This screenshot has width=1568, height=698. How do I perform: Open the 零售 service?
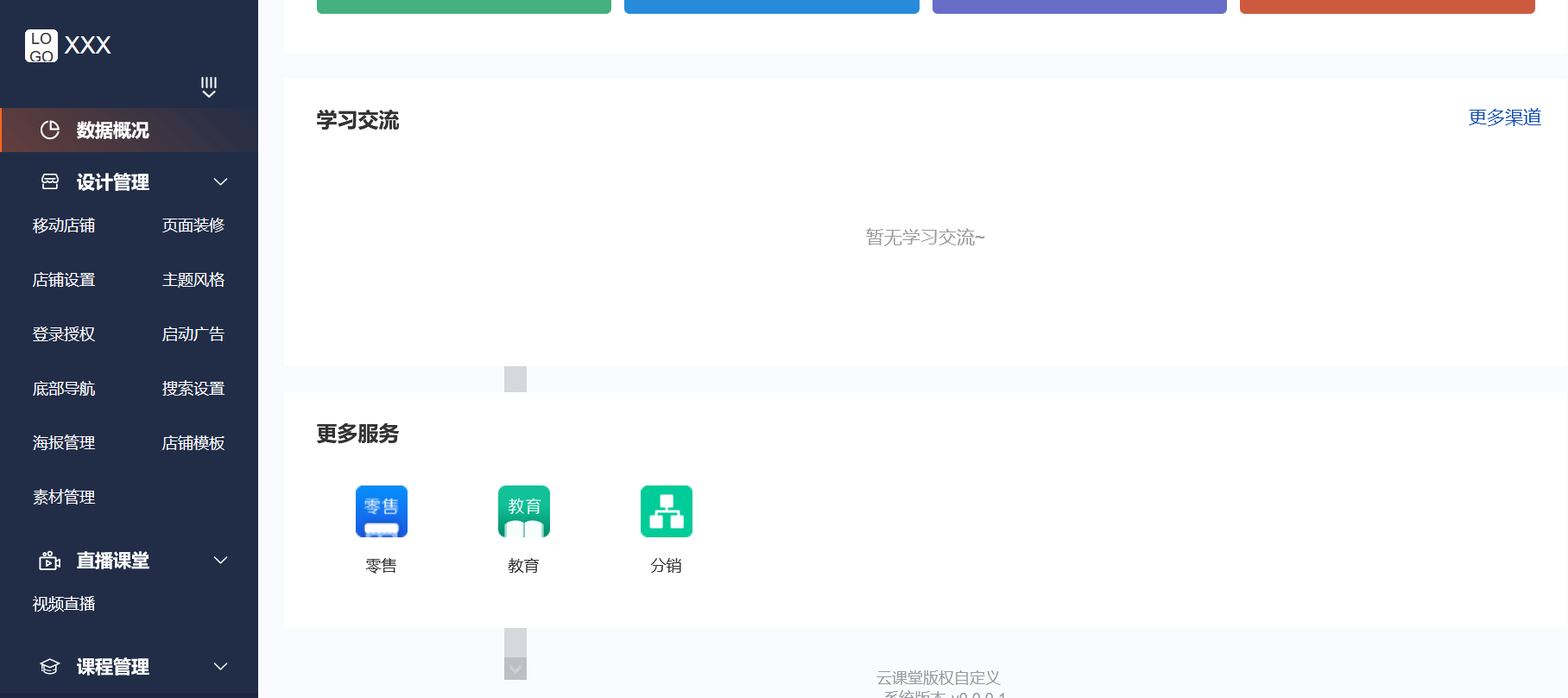382,511
